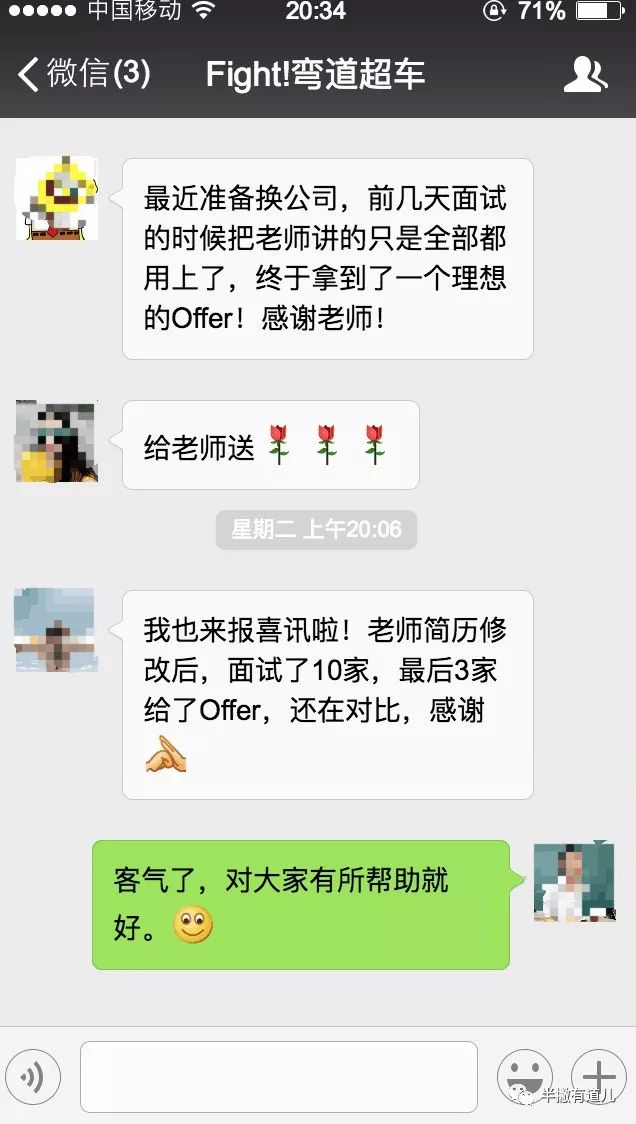View profile of sender of 给老师送
This screenshot has width=636, height=1124.
(56, 442)
